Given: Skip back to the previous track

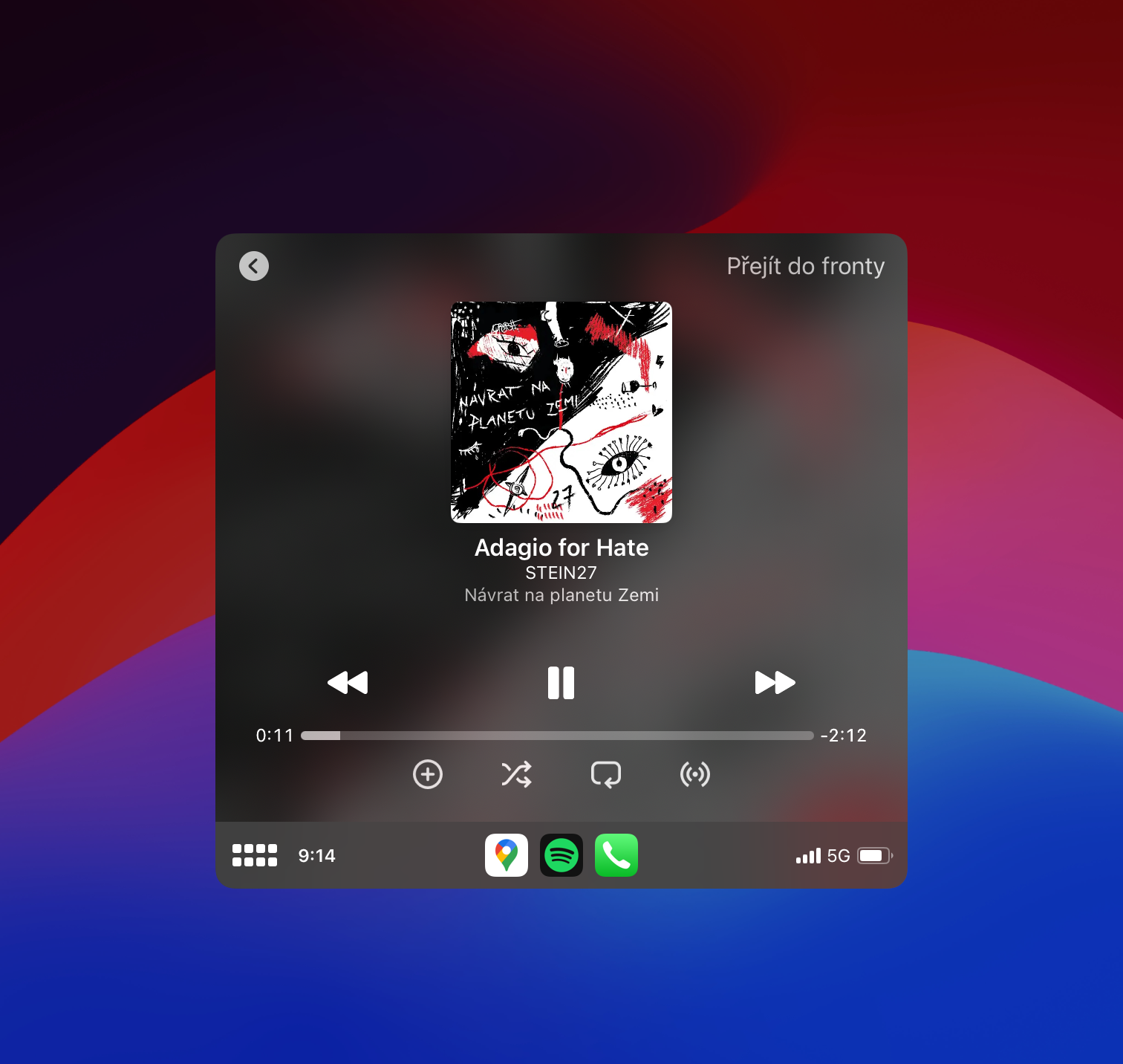Looking at the screenshot, I should pos(348,682).
